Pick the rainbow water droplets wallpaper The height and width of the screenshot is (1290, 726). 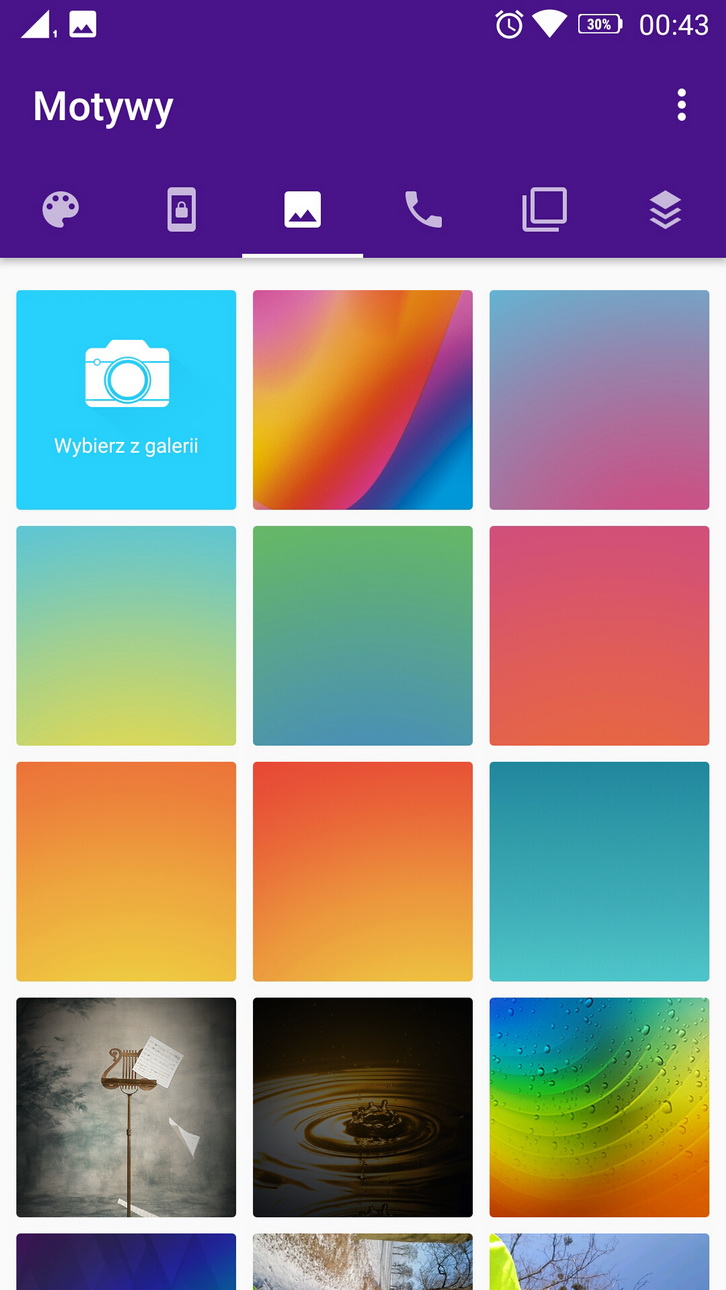(598, 1107)
